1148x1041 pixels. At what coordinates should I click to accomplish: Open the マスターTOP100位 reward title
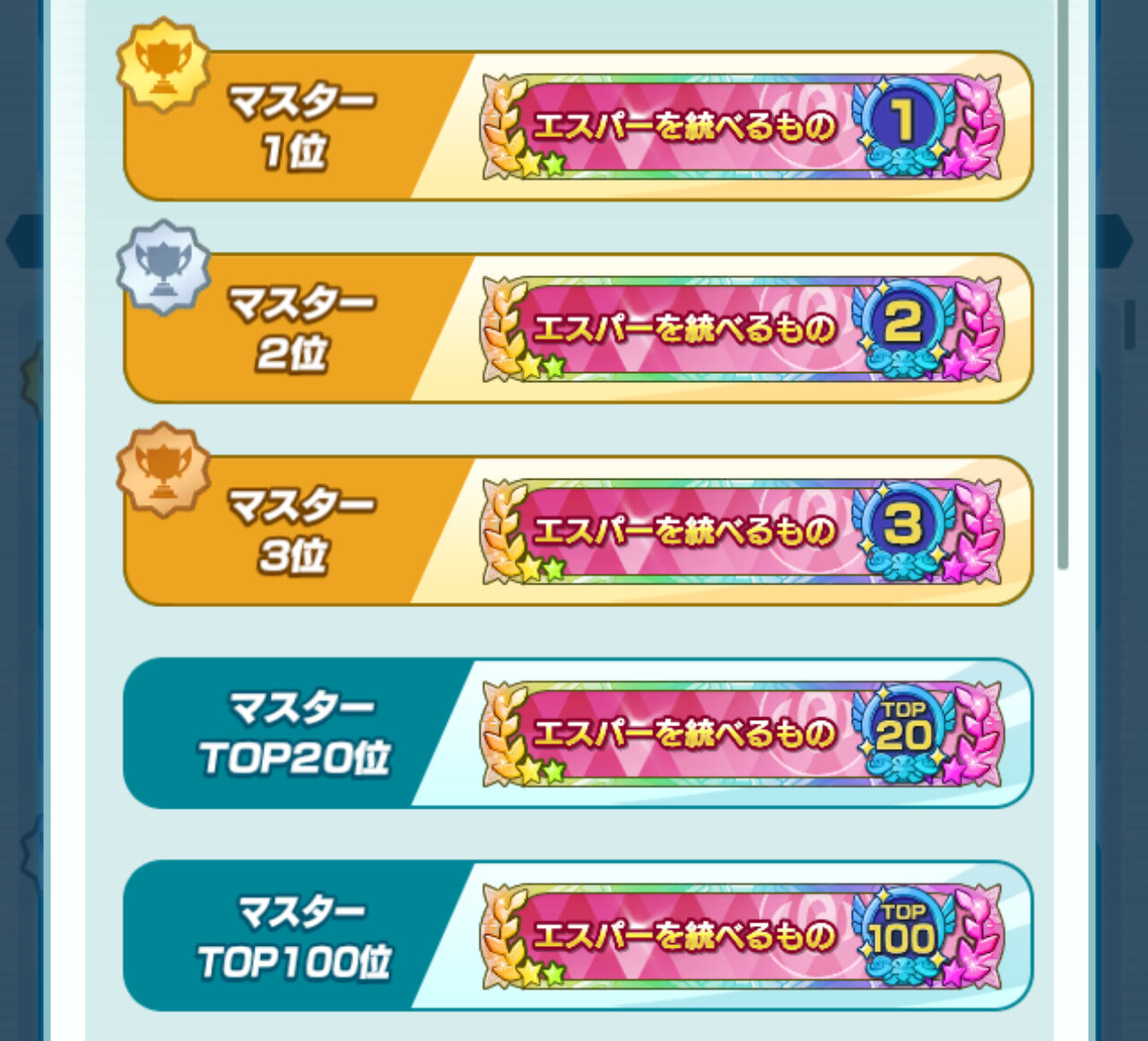(743, 937)
